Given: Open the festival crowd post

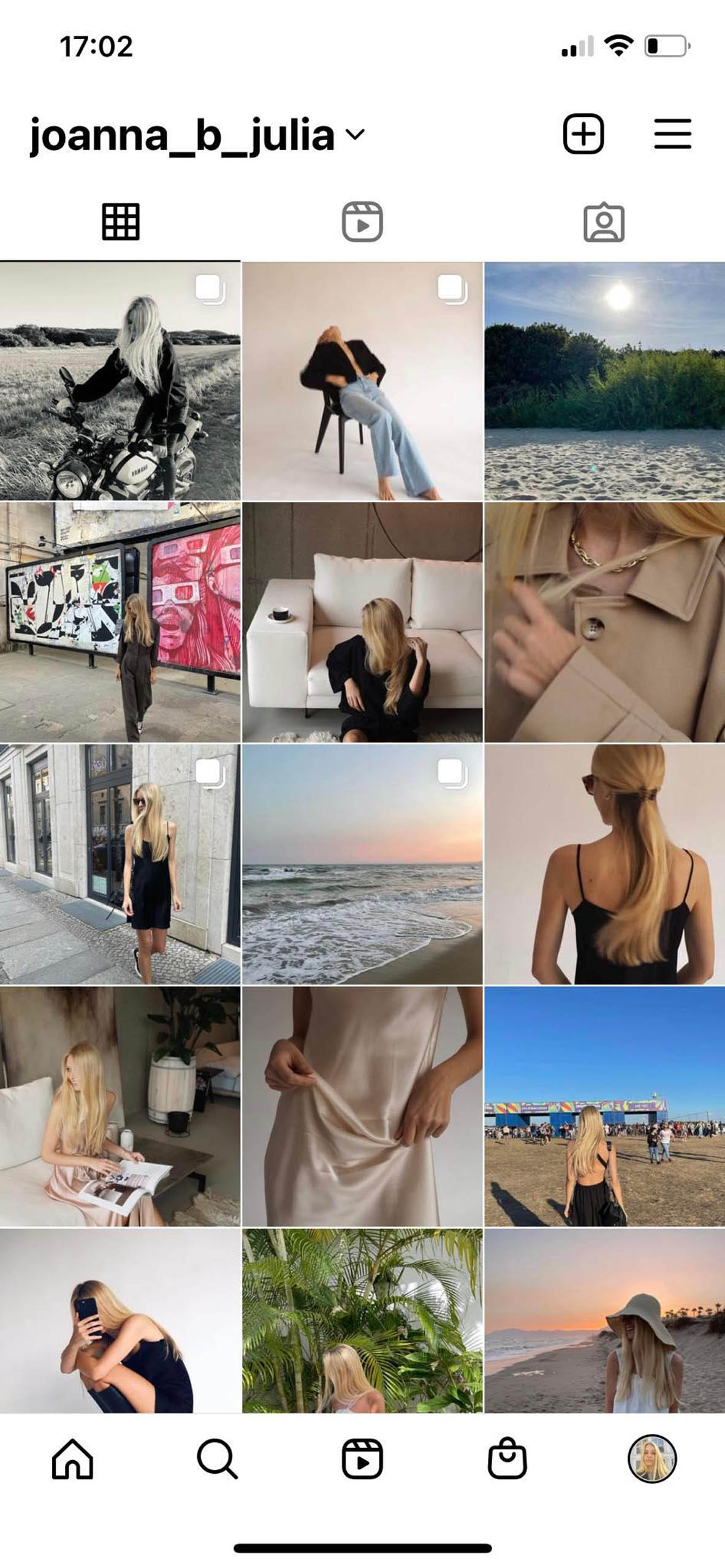Looking at the screenshot, I should coord(605,1106).
